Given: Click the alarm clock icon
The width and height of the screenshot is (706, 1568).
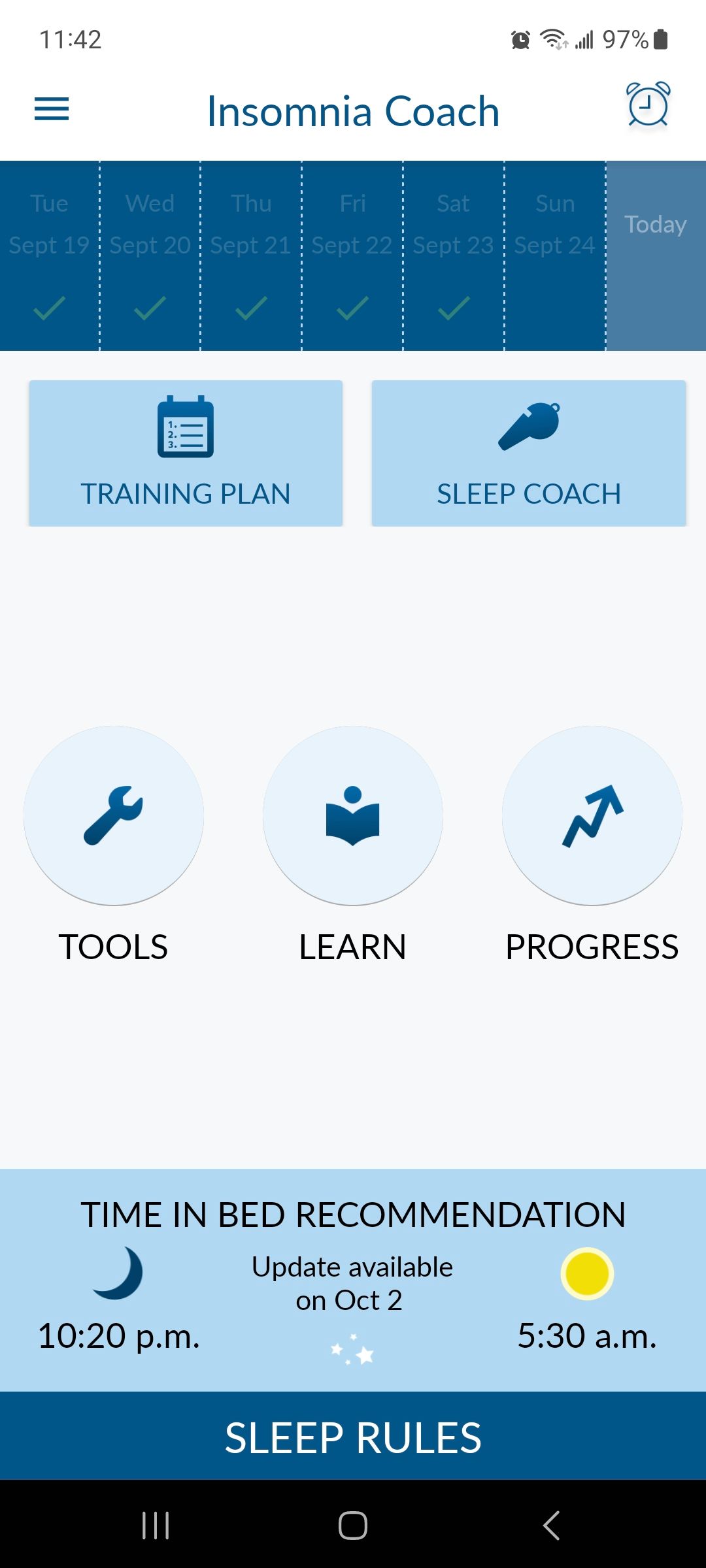Looking at the screenshot, I should (x=648, y=106).
